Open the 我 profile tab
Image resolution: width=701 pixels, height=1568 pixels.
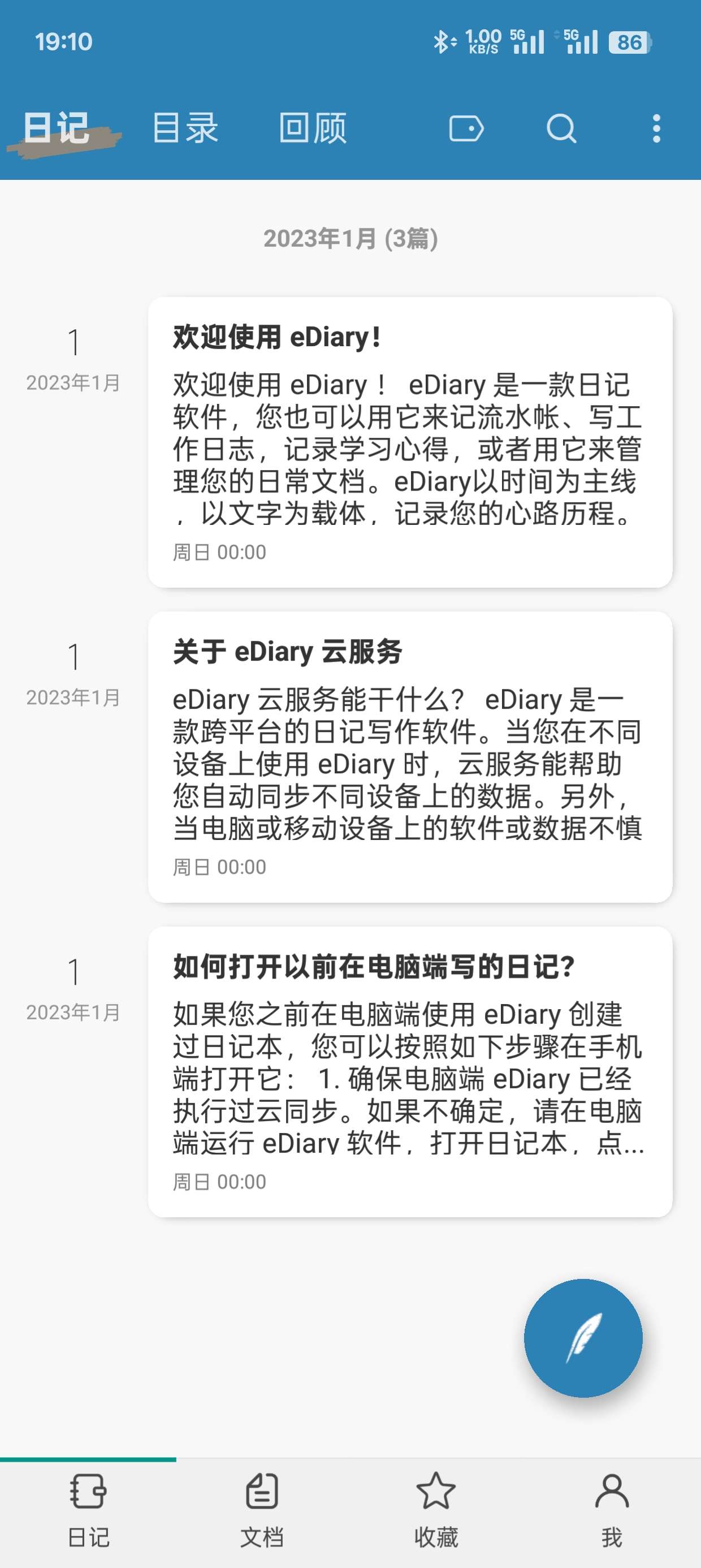pos(612,1510)
